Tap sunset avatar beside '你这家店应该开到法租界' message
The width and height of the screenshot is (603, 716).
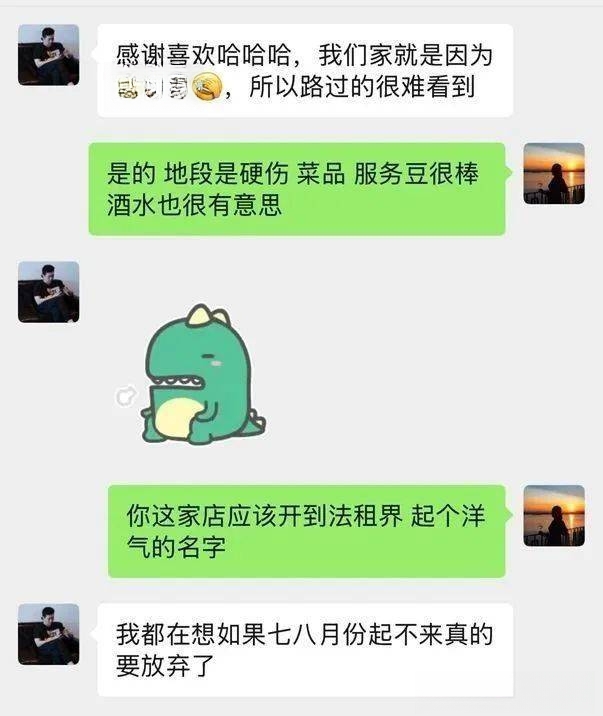(554, 516)
